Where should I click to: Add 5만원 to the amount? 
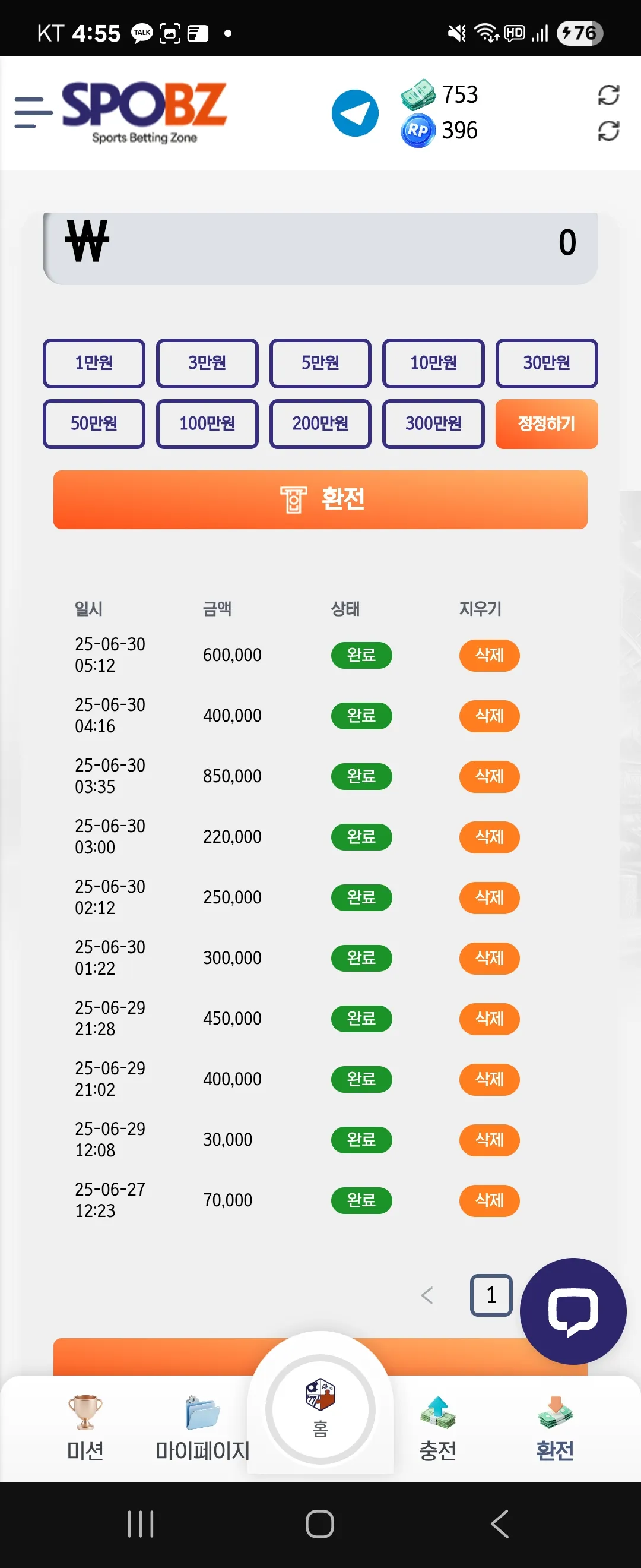click(x=320, y=363)
